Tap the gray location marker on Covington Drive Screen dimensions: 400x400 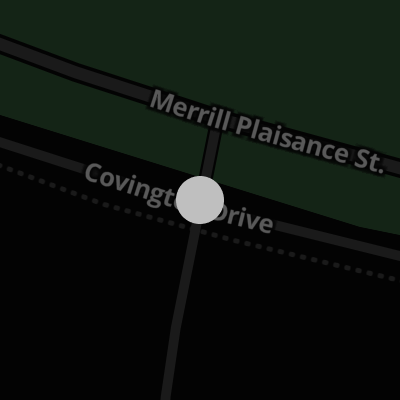(x=200, y=200)
